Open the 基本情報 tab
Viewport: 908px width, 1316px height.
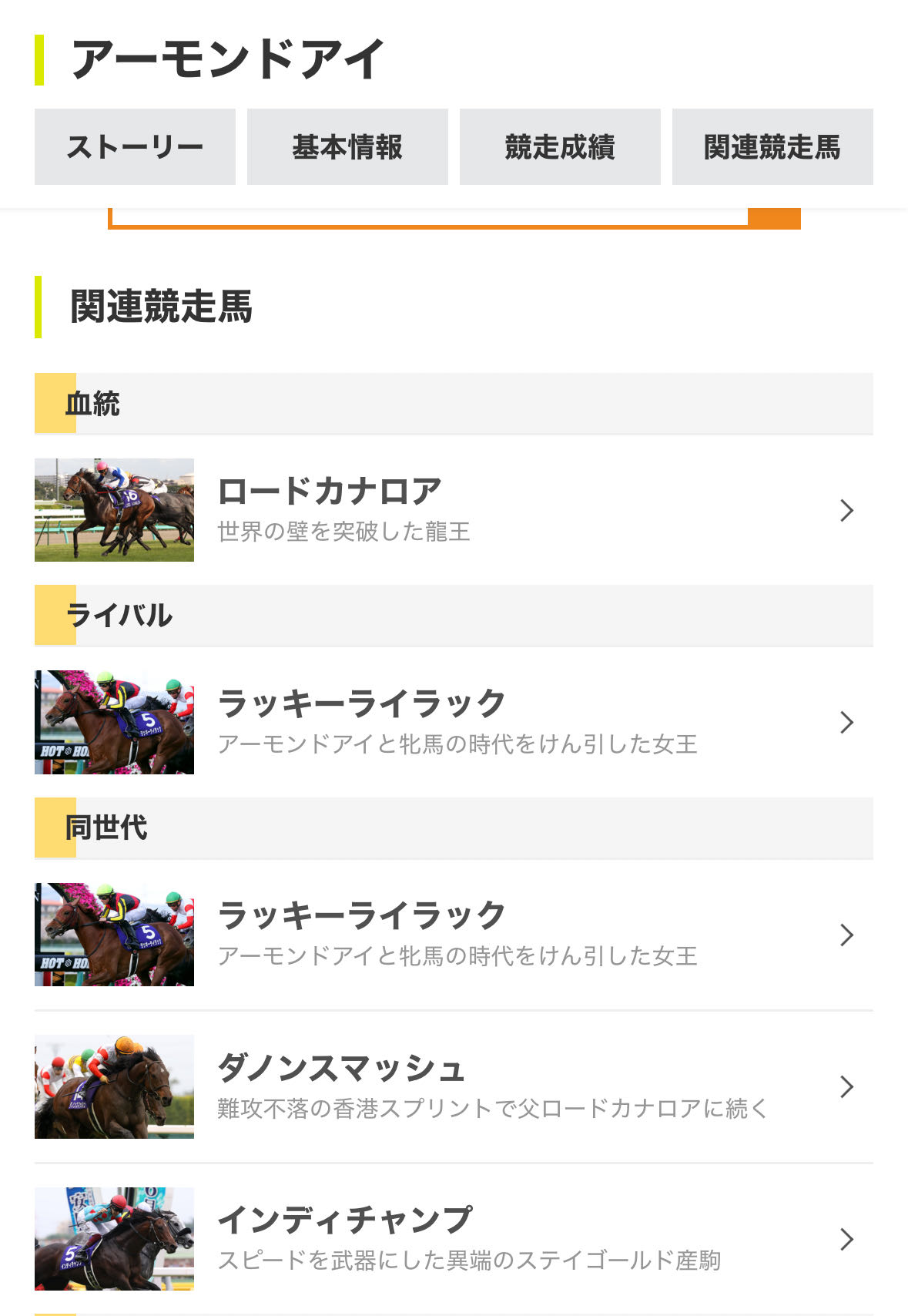pyautogui.click(x=347, y=146)
